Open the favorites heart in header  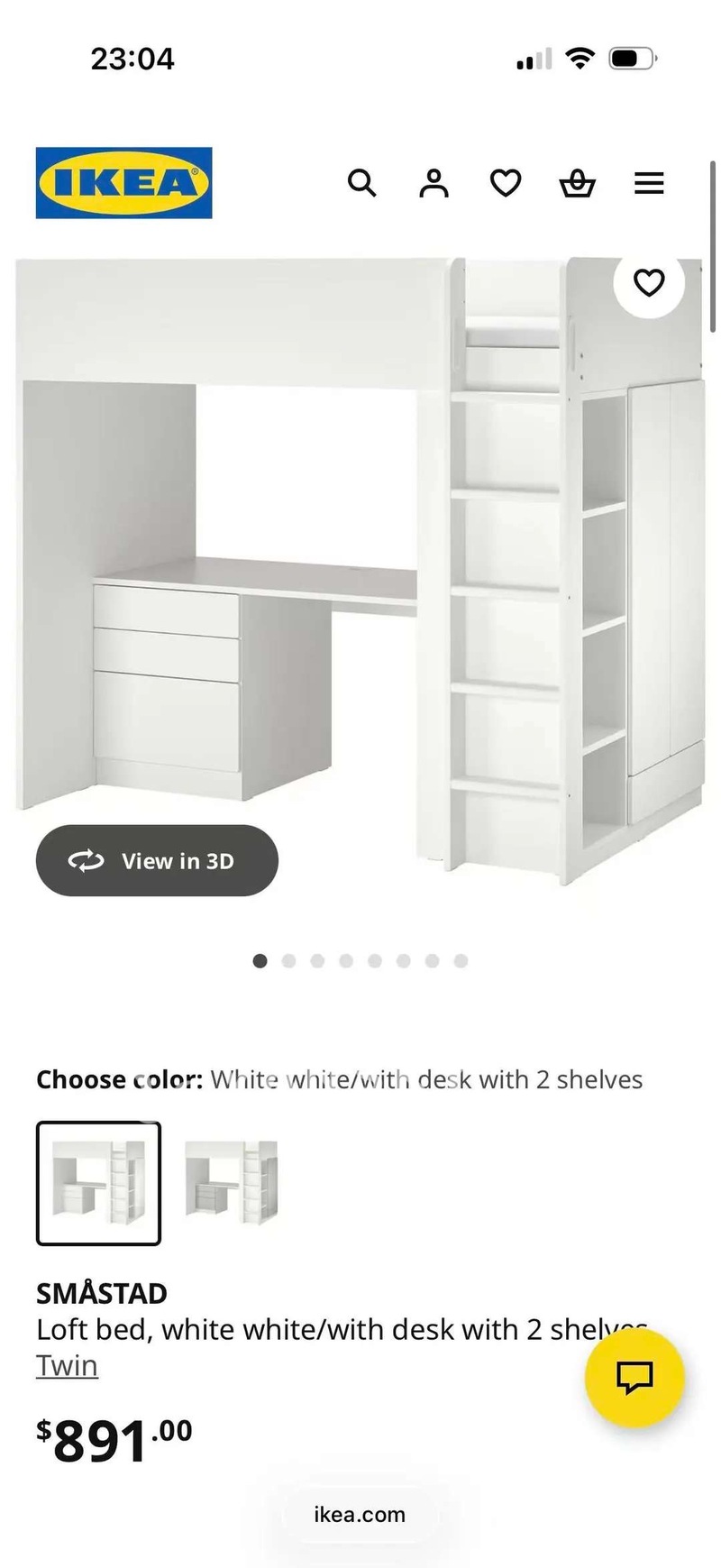tap(506, 183)
